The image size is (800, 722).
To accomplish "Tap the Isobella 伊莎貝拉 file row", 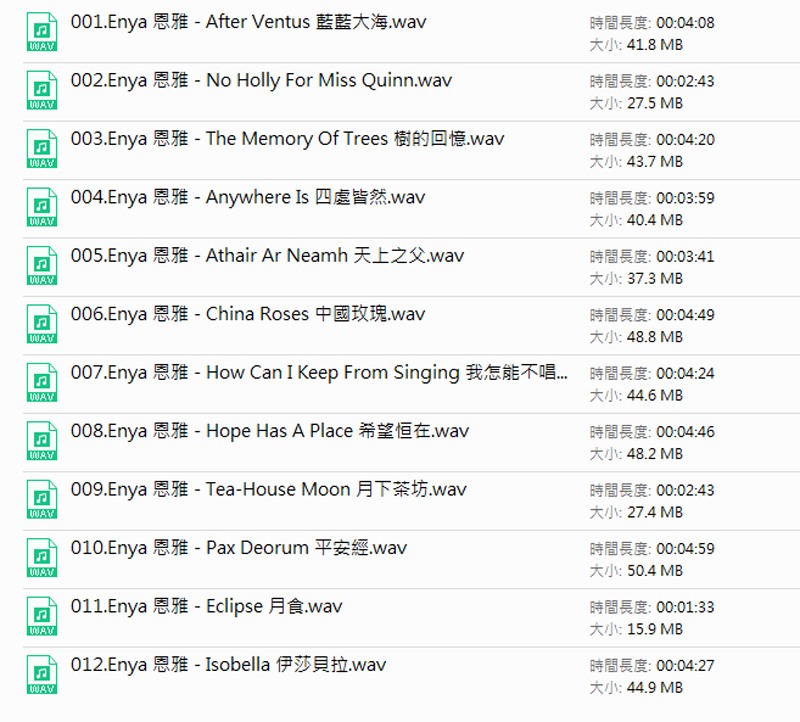I will click(228, 666).
